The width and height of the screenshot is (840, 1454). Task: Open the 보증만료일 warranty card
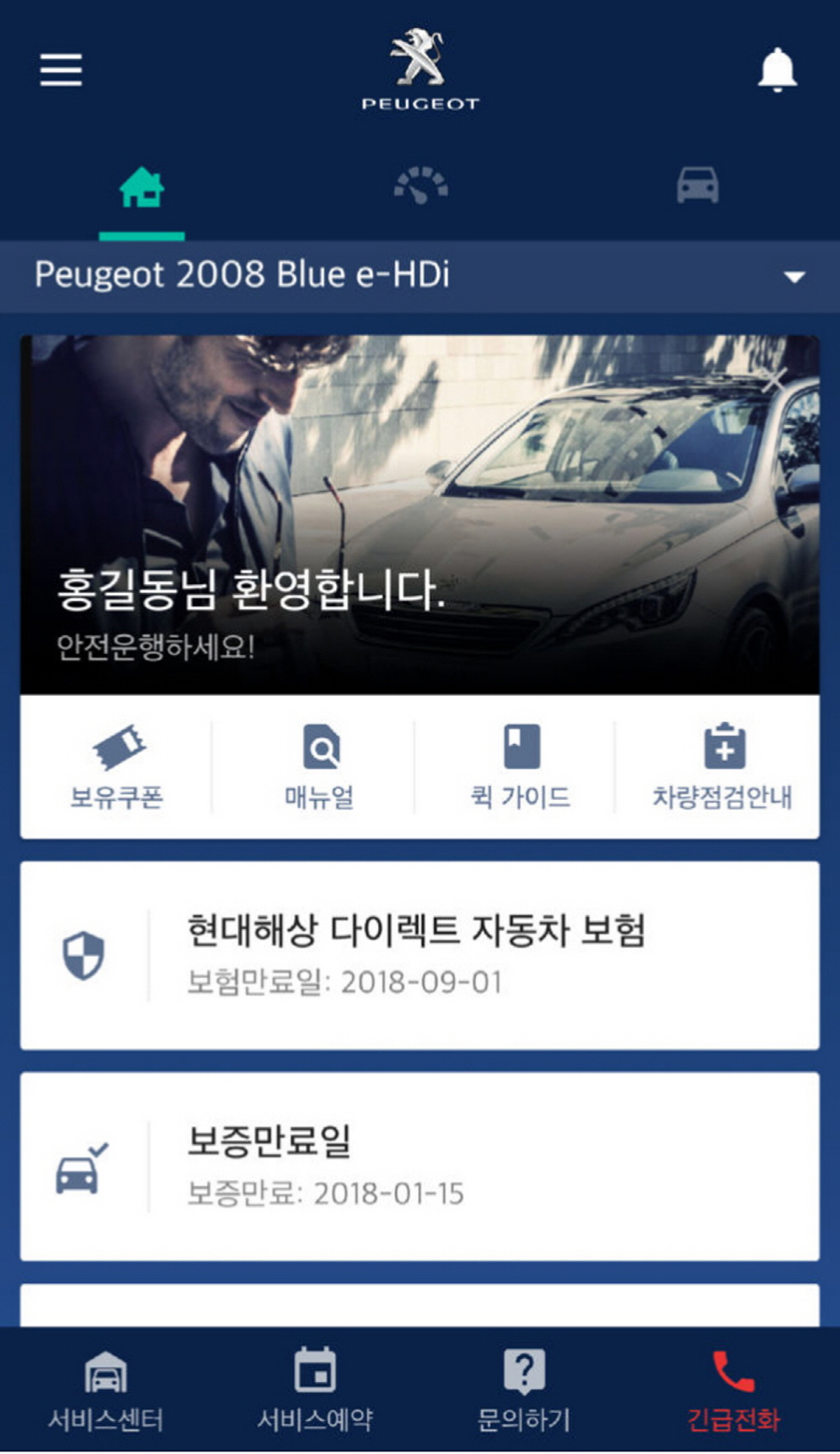[x=420, y=1167]
